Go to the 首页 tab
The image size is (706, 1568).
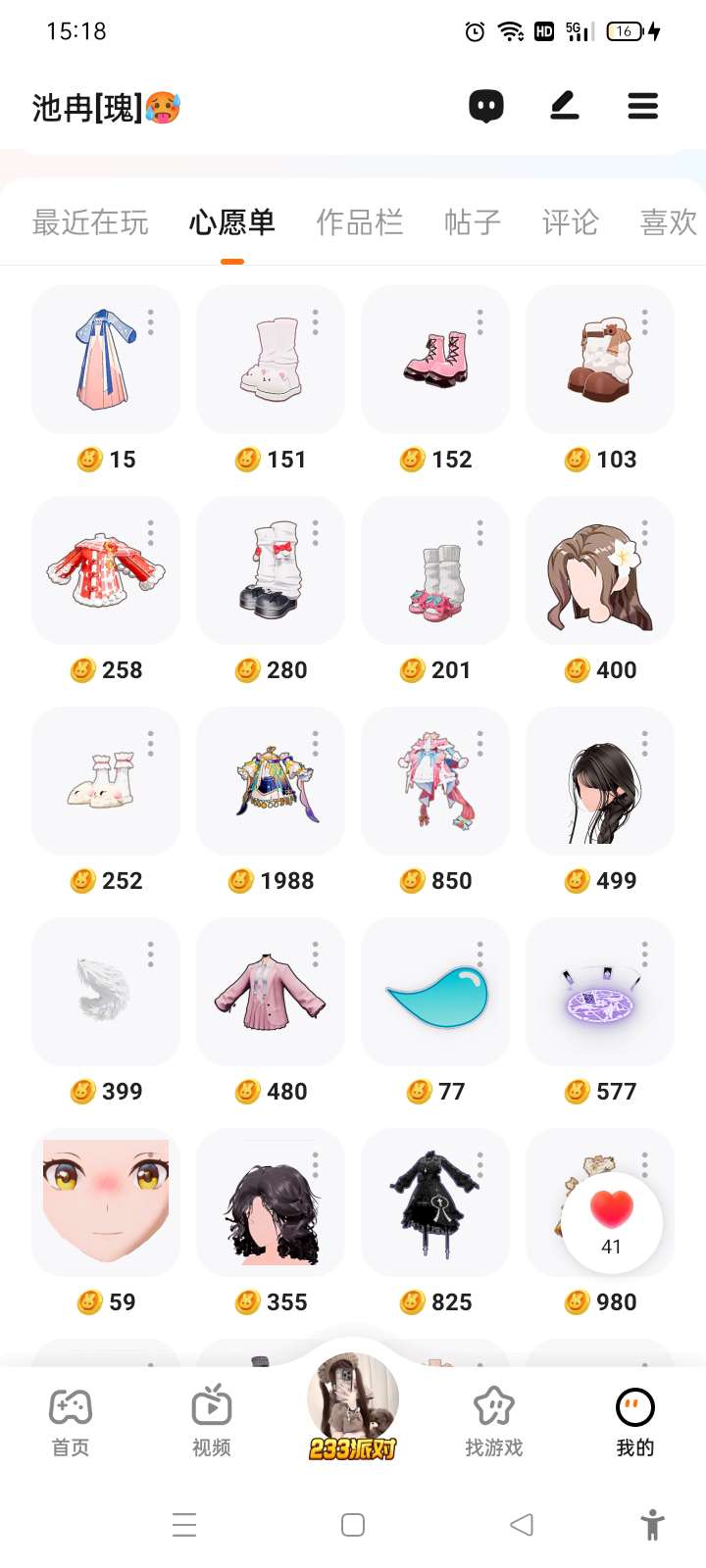click(71, 1421)
